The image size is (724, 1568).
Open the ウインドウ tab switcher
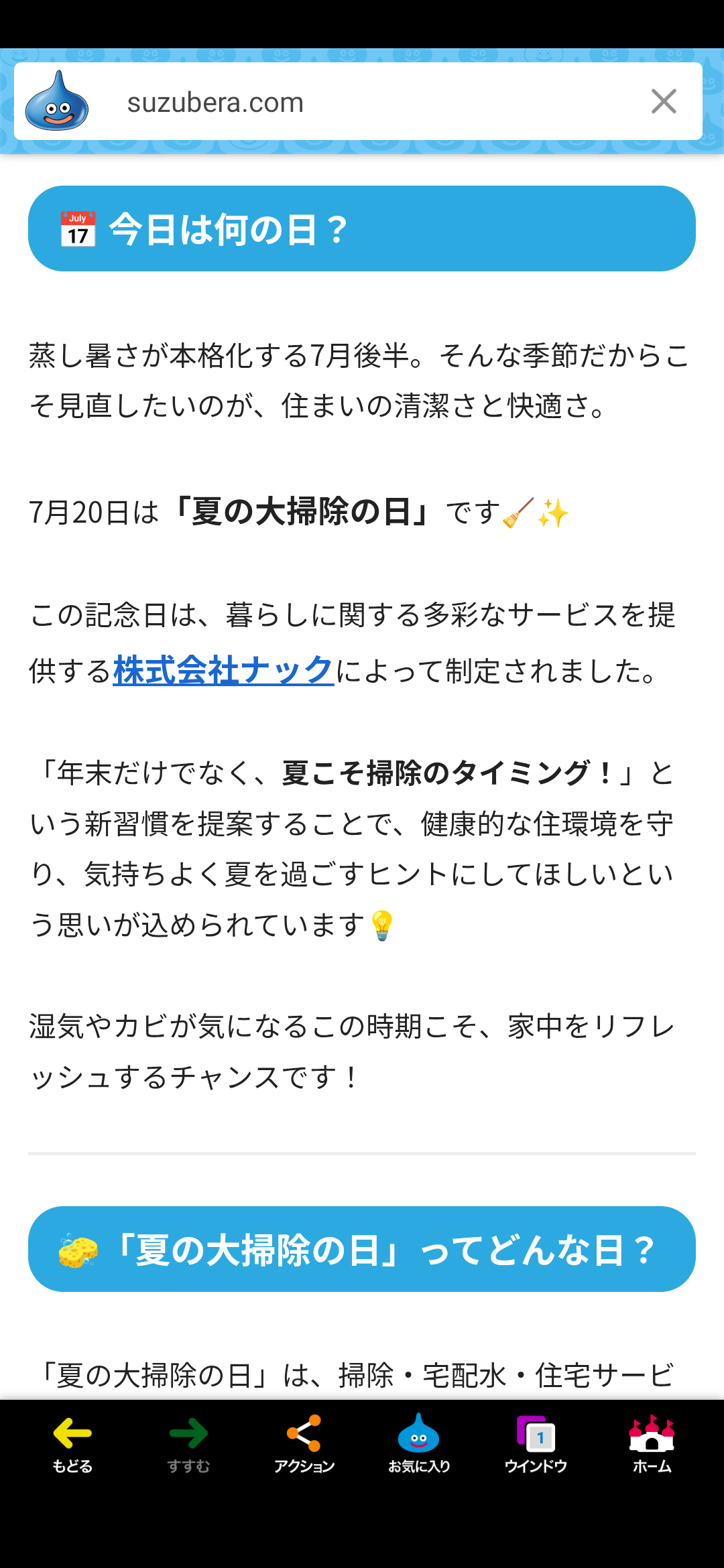click(536, 1444)
